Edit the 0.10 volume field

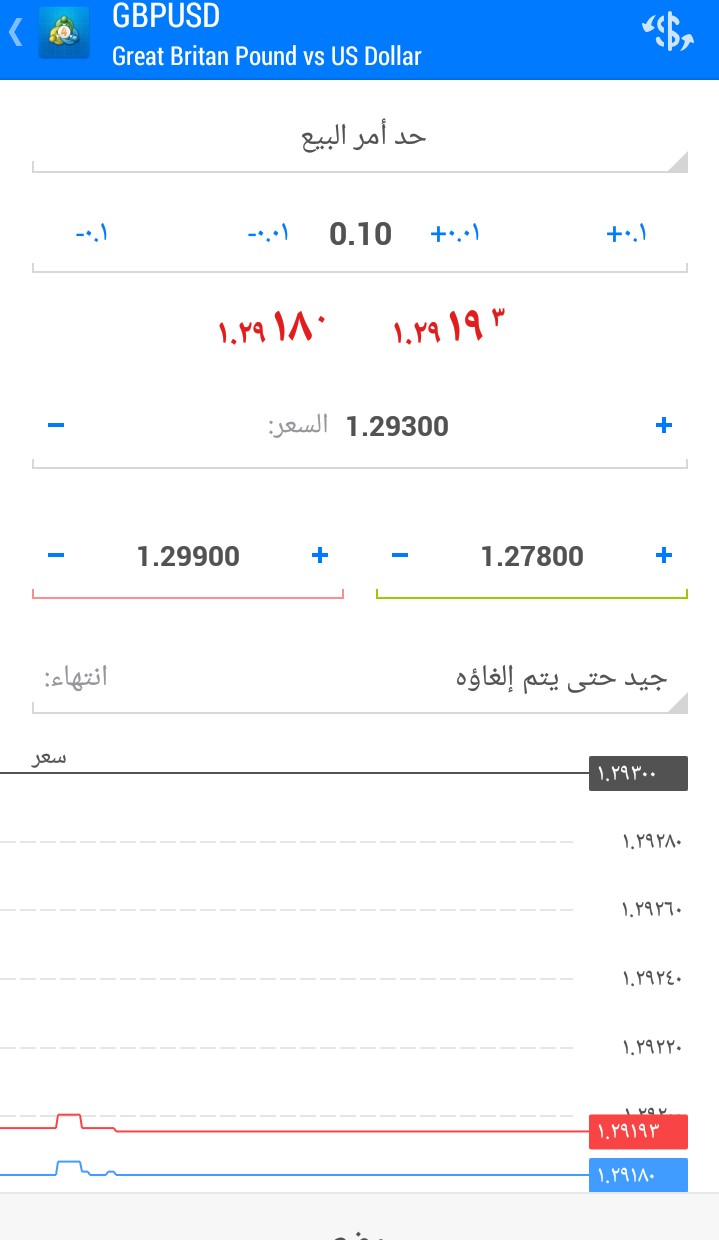361,234
